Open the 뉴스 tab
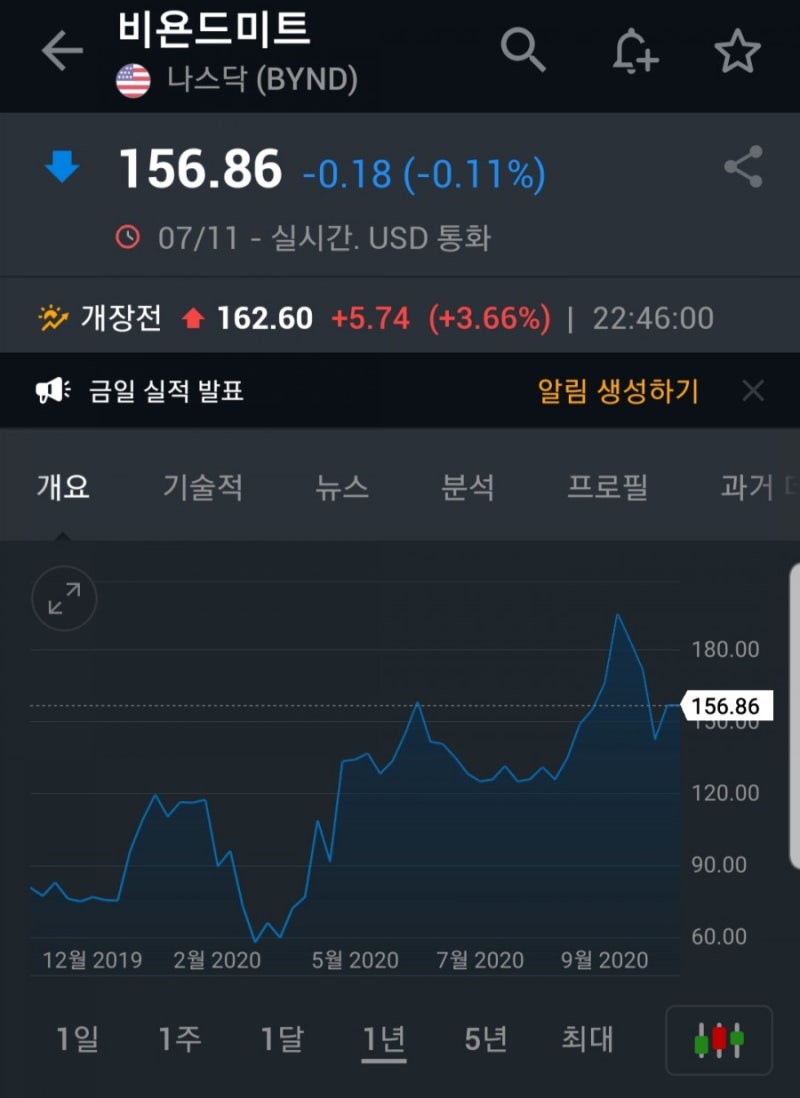800x1098 pixels. click(342, 487)
